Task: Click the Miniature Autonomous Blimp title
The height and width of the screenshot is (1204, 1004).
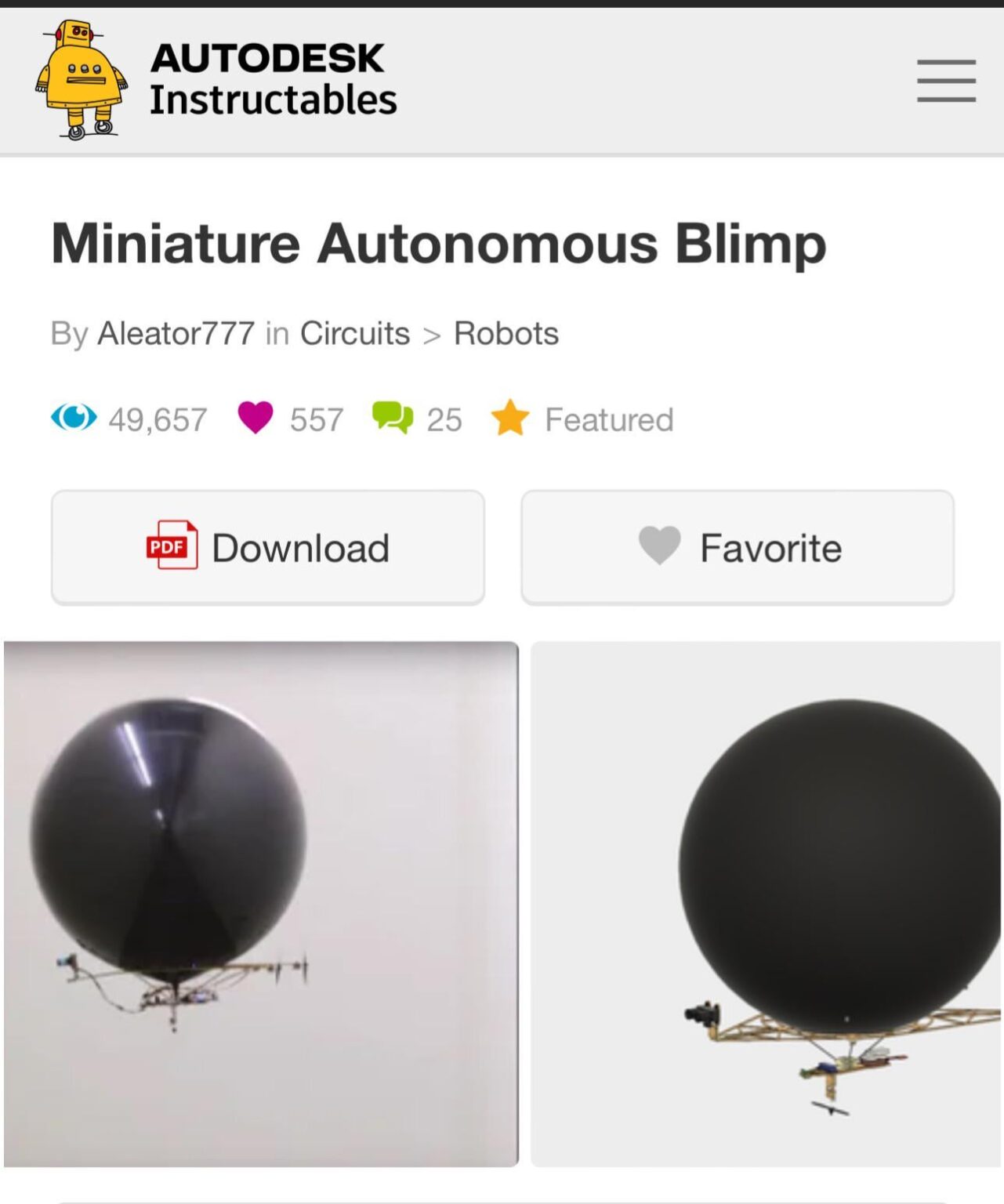Action: click(439, 245)
